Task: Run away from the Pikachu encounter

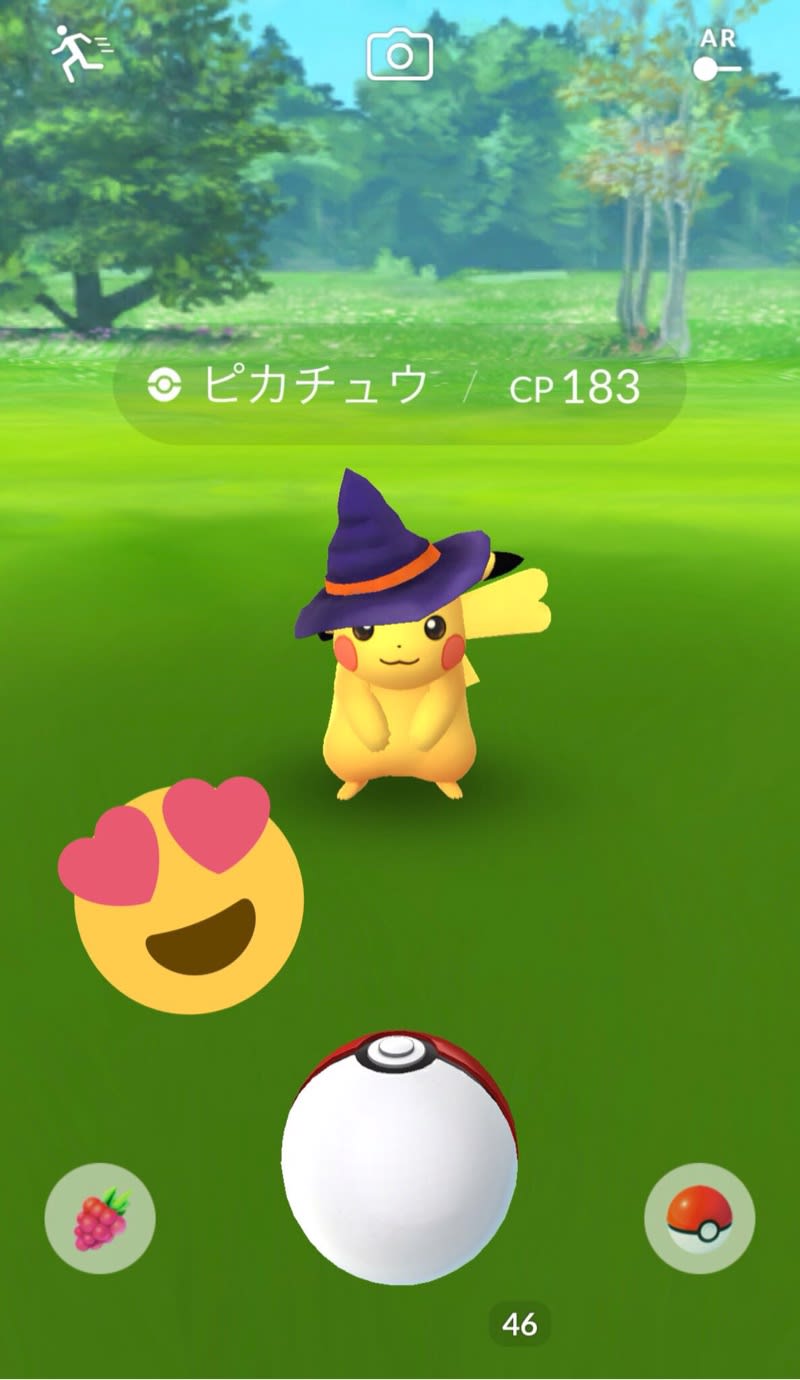Action: pos(80,53)
